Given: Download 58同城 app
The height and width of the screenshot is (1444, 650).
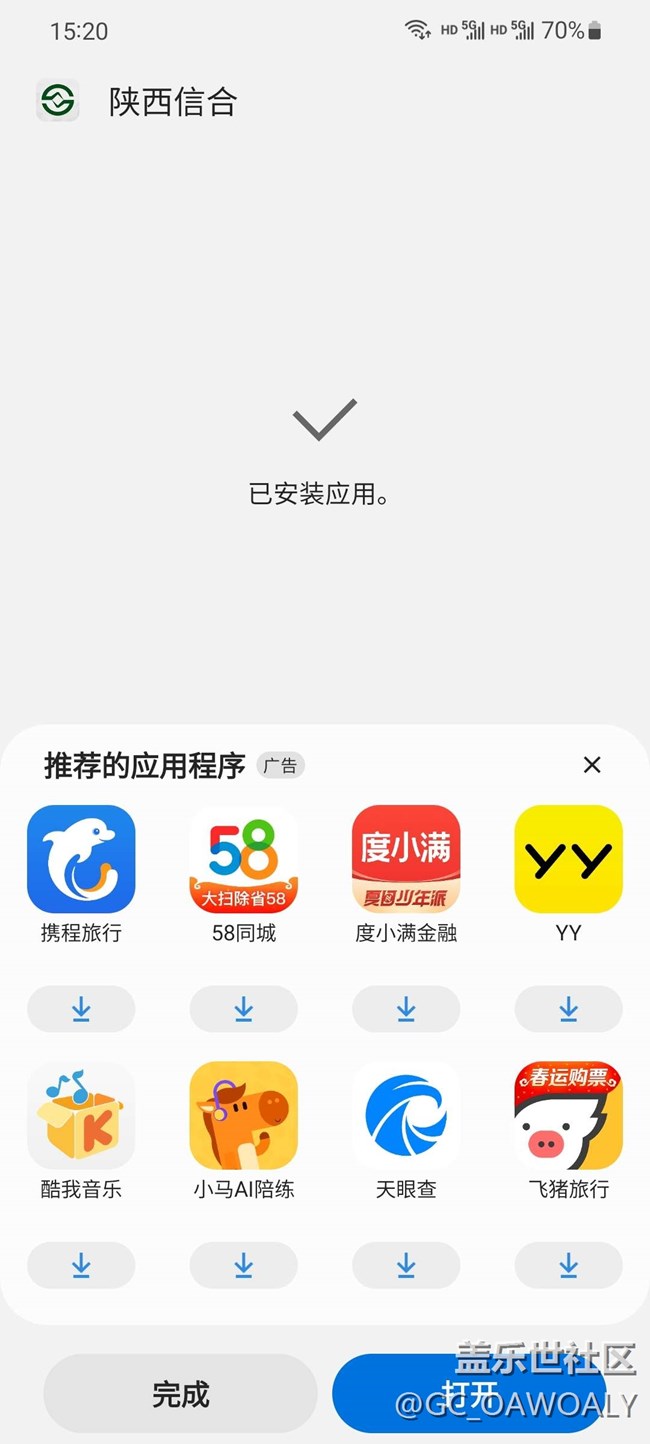Looking at the screenshot, I should click(x=243, y=1010).
